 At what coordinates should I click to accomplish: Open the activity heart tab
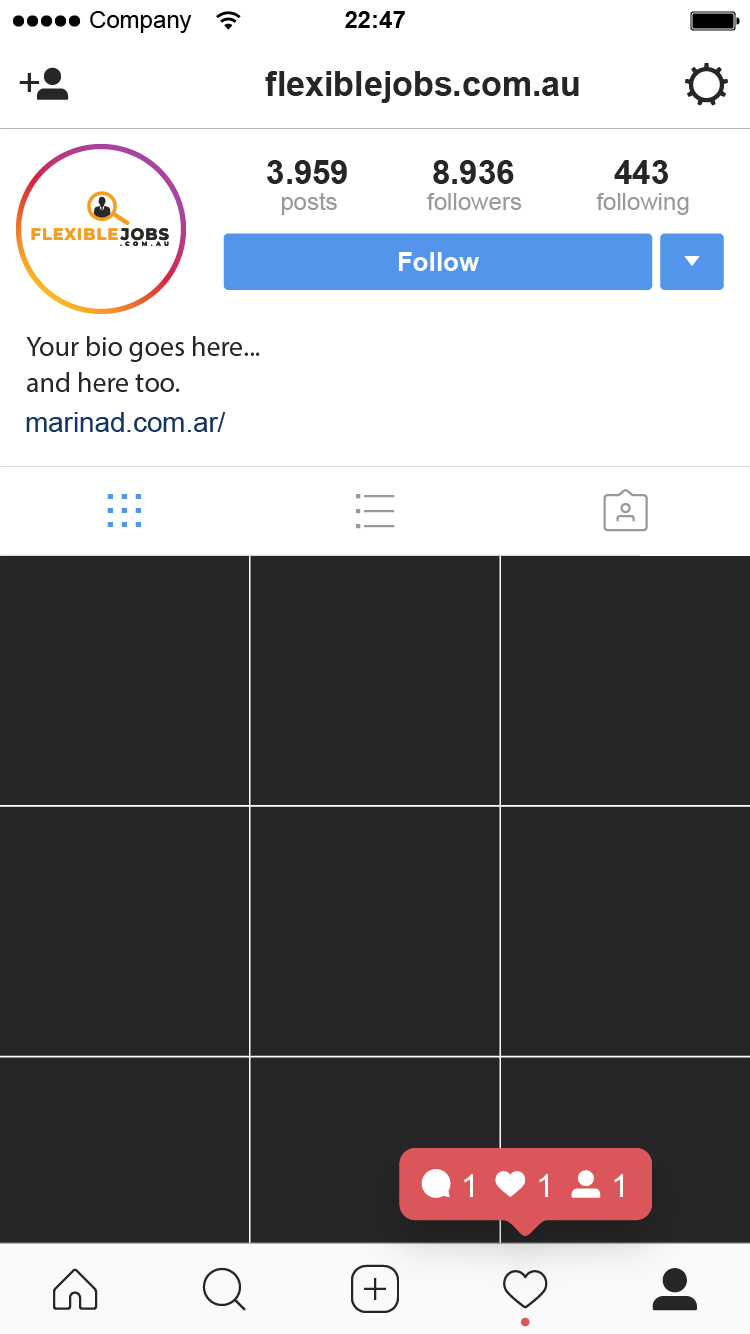pyautogui.click(x=525, y=1288)
